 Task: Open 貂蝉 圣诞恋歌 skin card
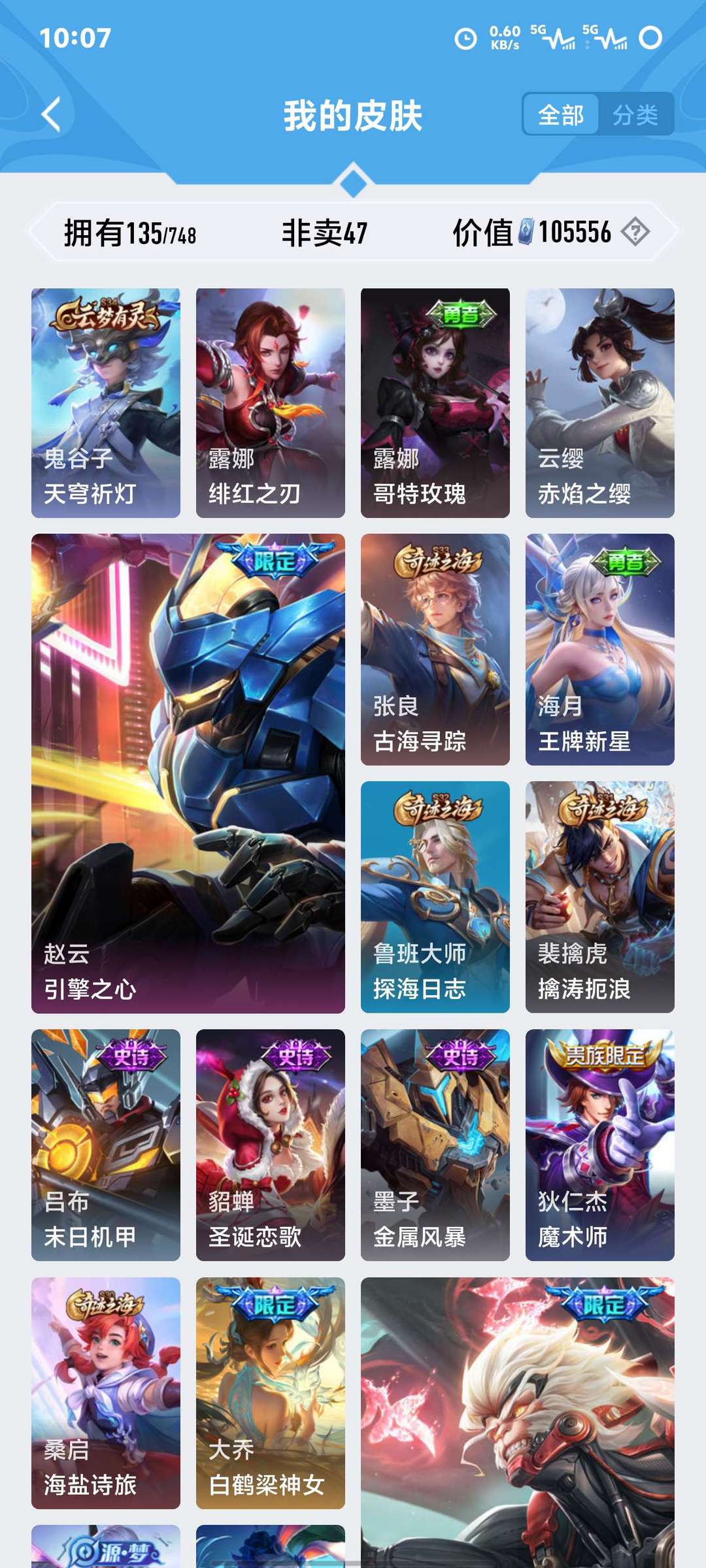(270, 1145)
